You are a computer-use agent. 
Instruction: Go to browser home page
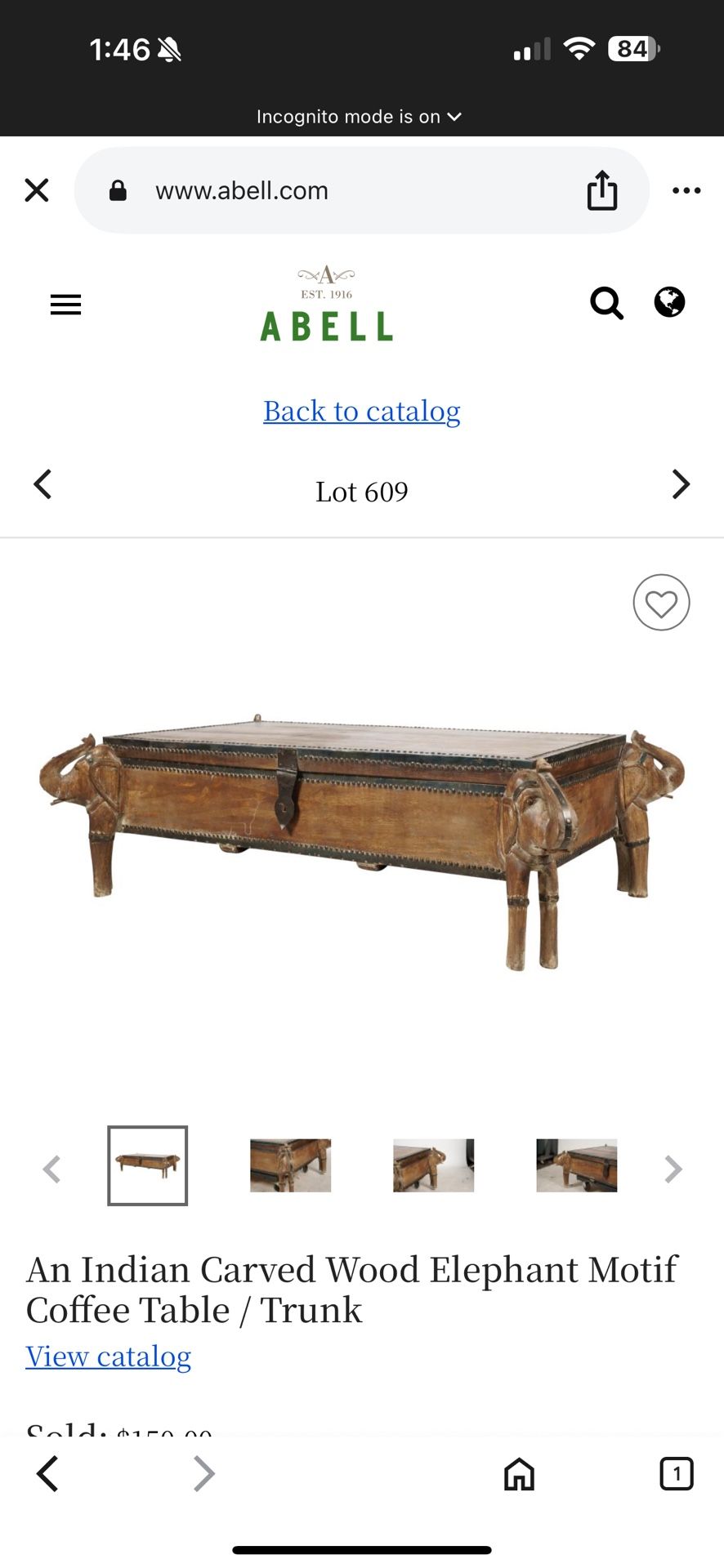pos(519,1474)
